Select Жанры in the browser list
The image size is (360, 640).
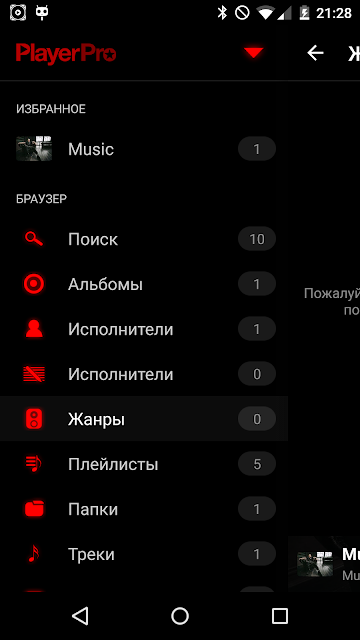[144, 419]
